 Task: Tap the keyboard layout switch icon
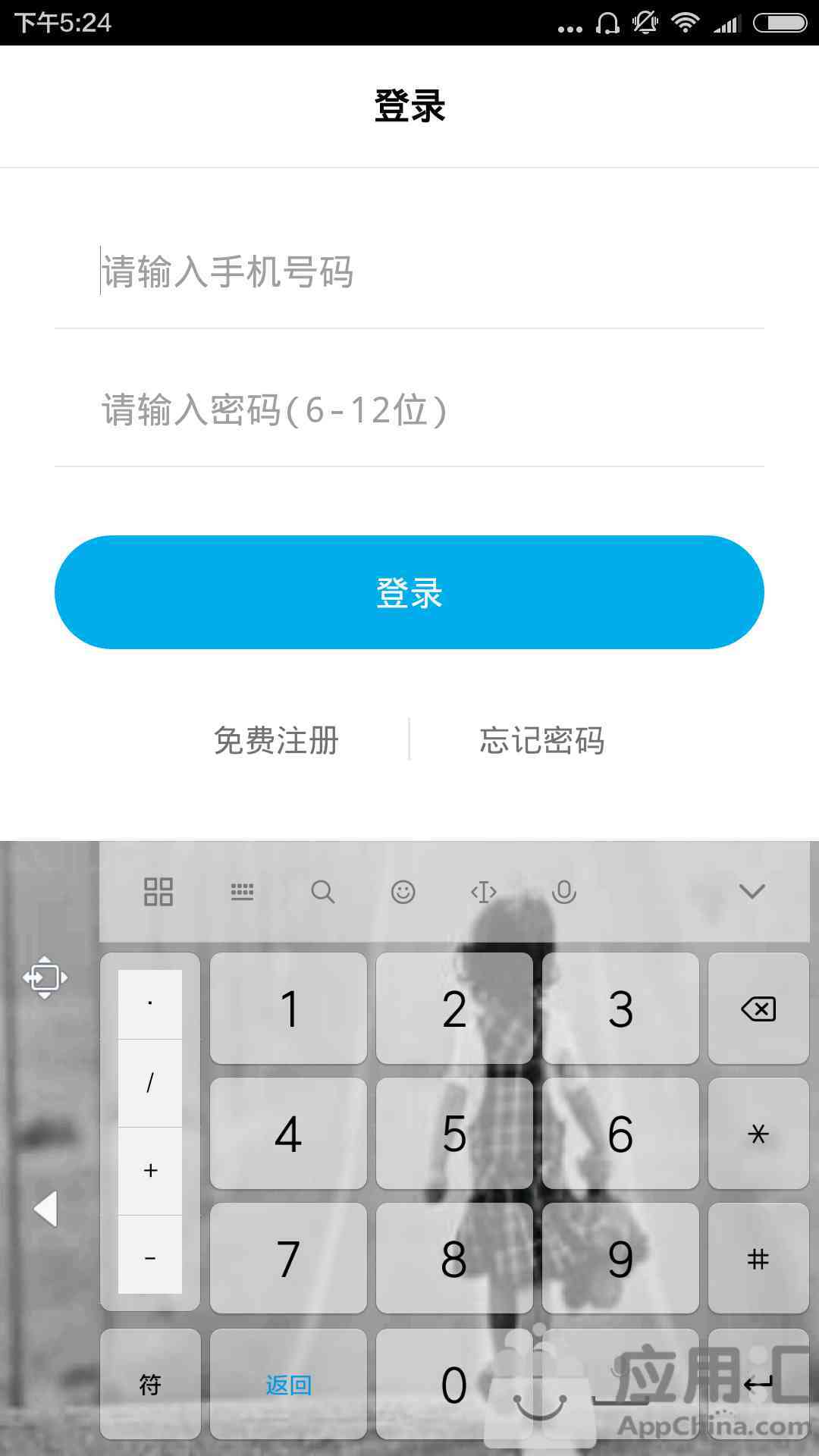click(x=242, y=892)
